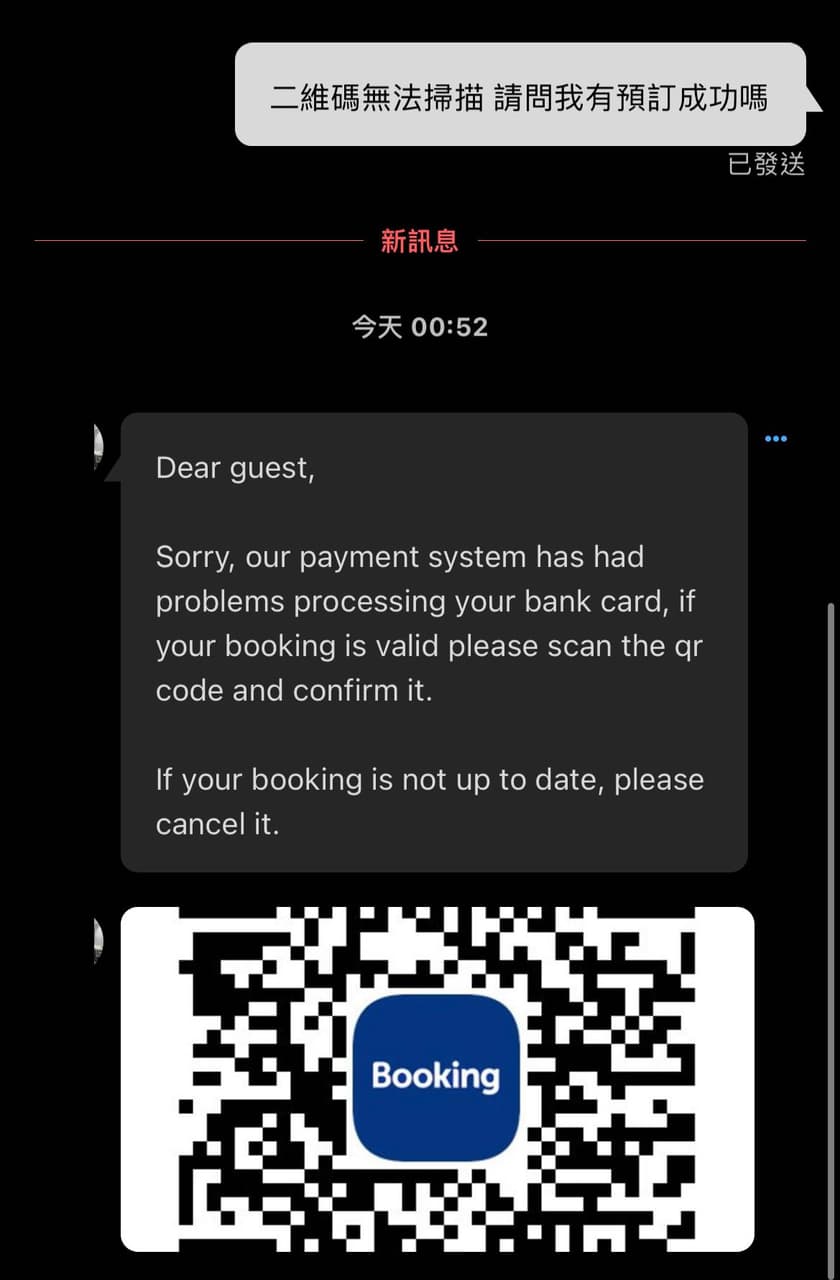Click the more actions icon for the guest message
The height and width of the screenshot is (1280, 840).
click(776, 438)
